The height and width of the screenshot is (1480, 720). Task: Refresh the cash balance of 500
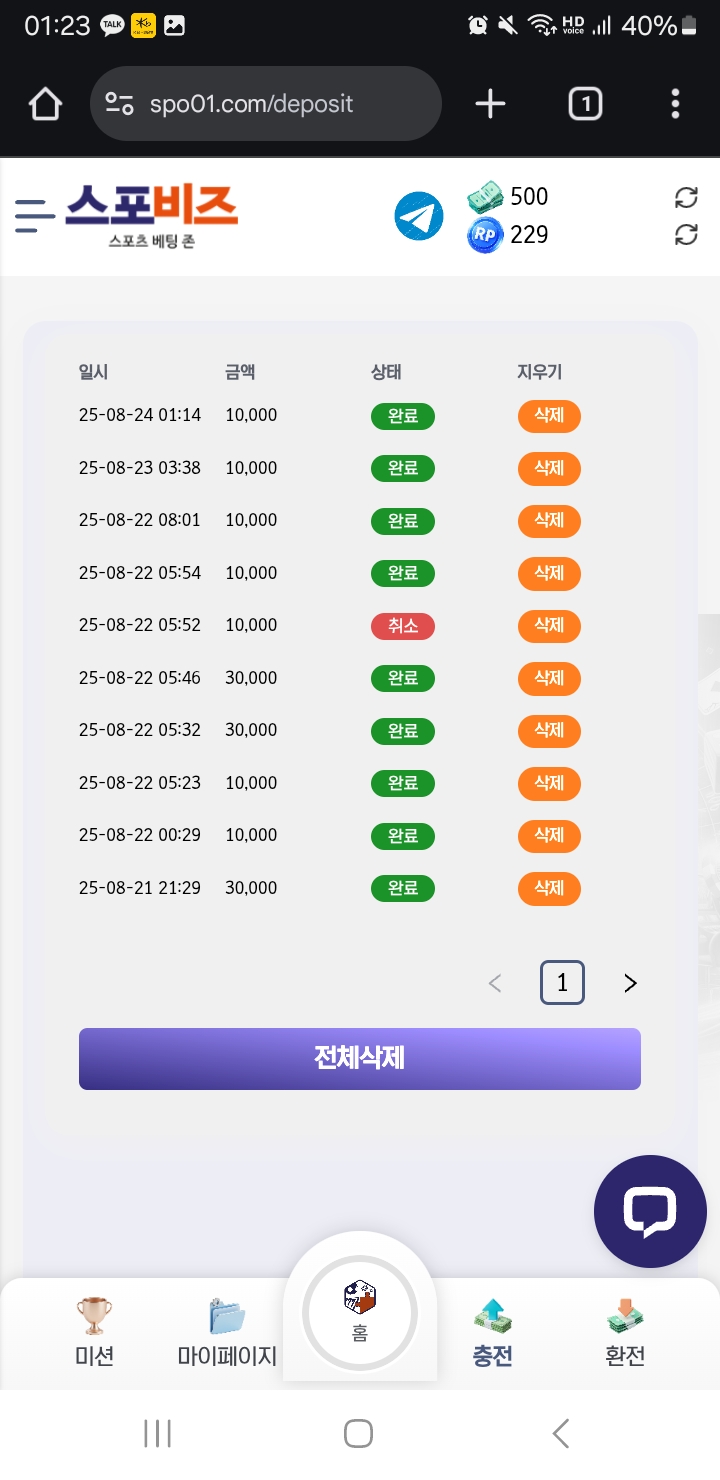(x=686, y=197)
